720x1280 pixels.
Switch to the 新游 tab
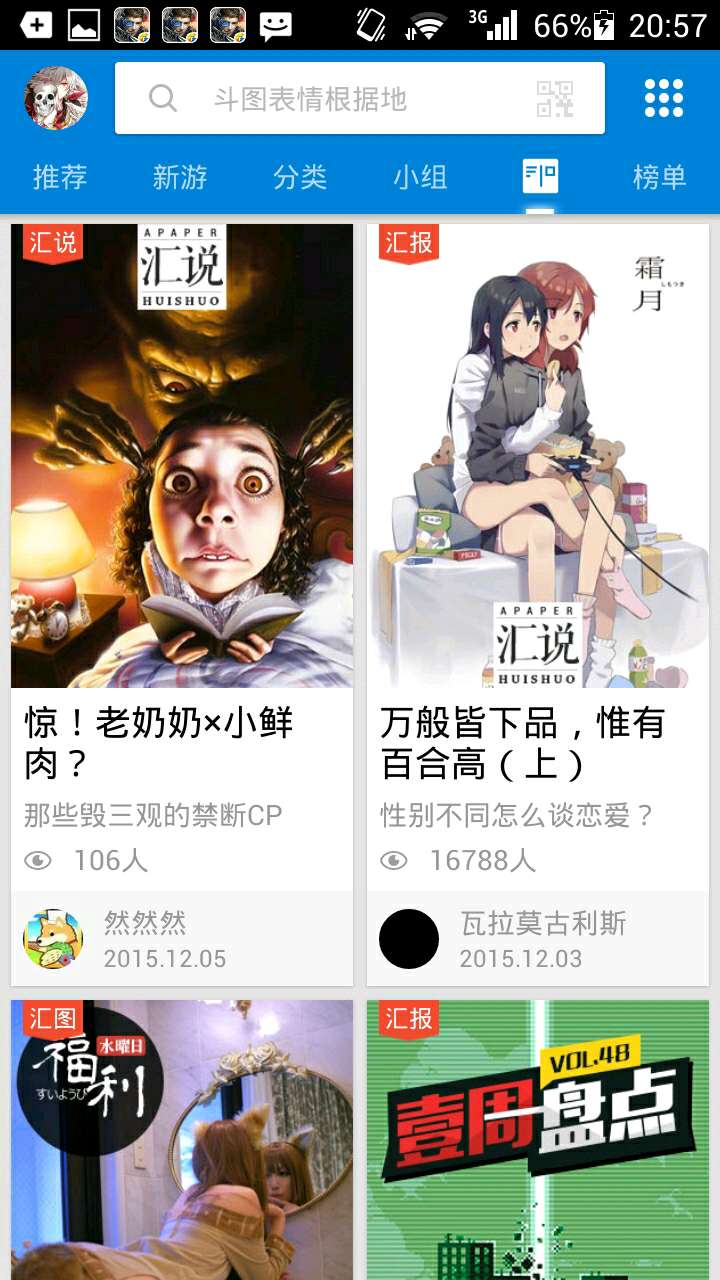click(180, 177)
